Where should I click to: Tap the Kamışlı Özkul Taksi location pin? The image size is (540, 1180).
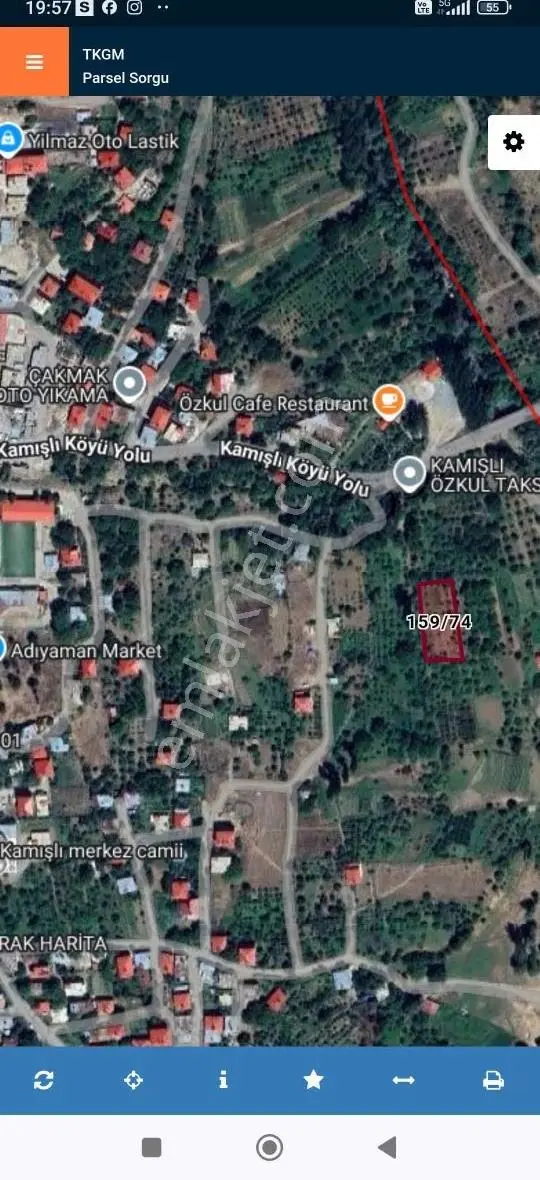[x=410, y=475]
